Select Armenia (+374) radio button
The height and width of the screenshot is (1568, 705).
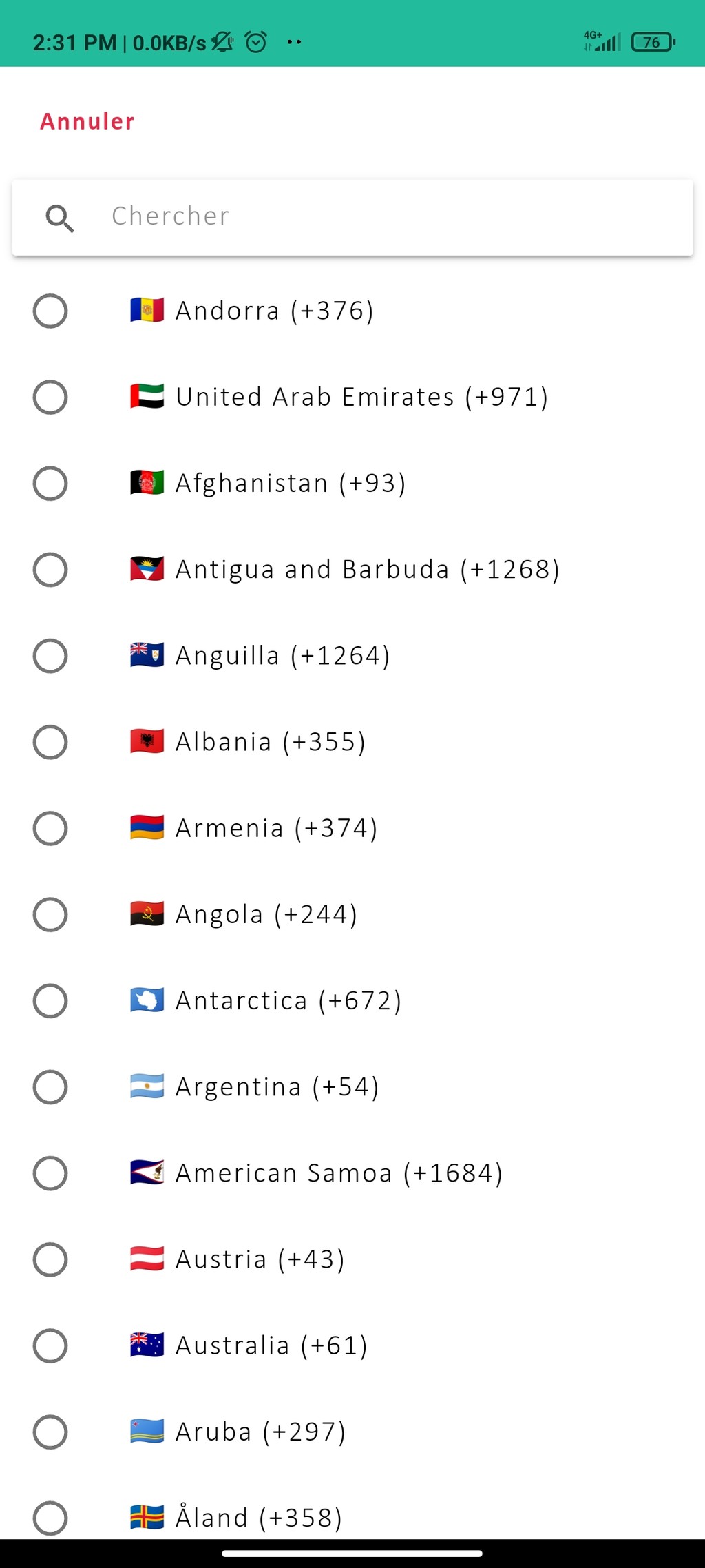point(50,828)
